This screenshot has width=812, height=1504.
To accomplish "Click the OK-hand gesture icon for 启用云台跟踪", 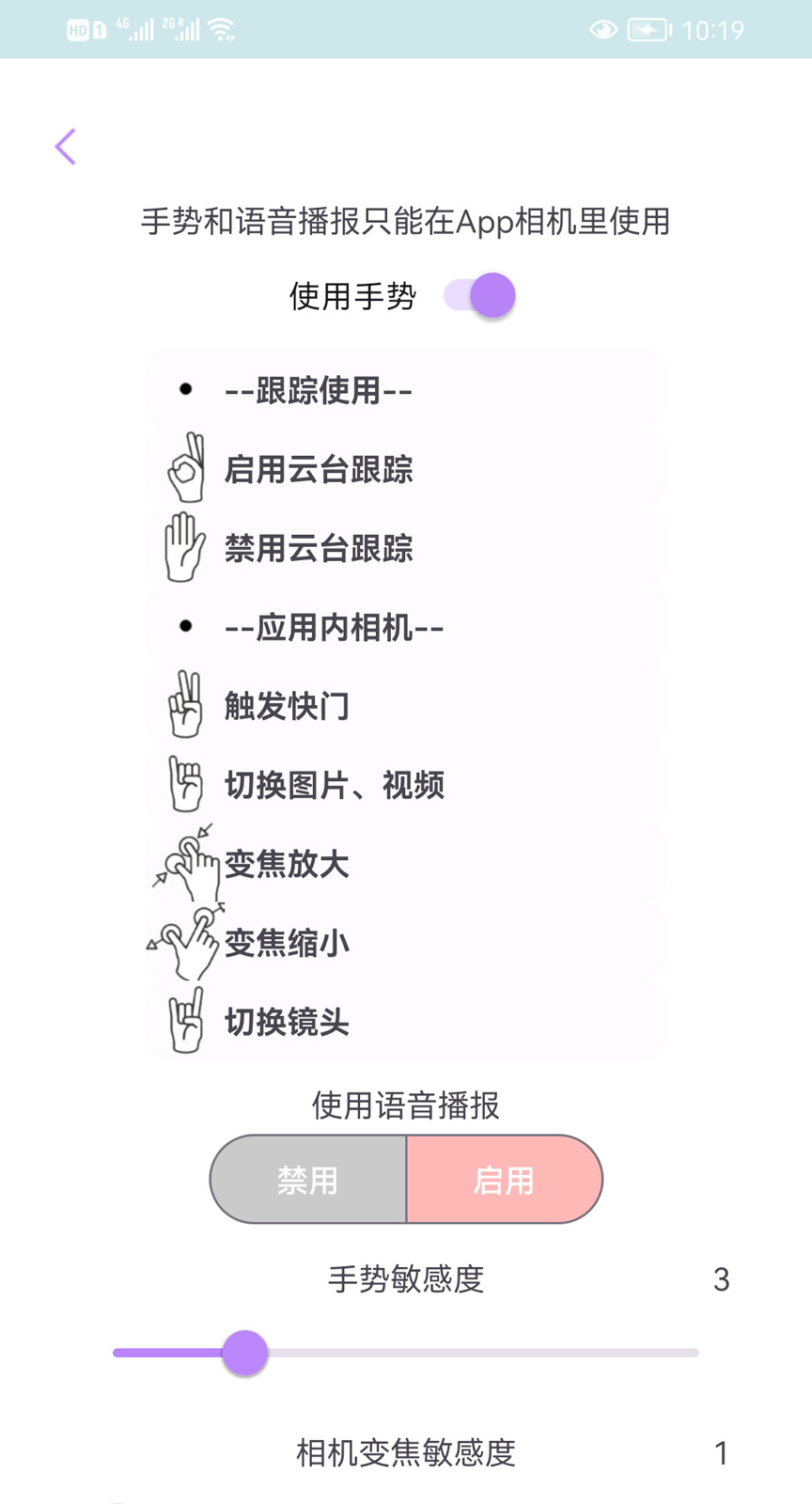I will pyautogui.click(x=185, y=469).
